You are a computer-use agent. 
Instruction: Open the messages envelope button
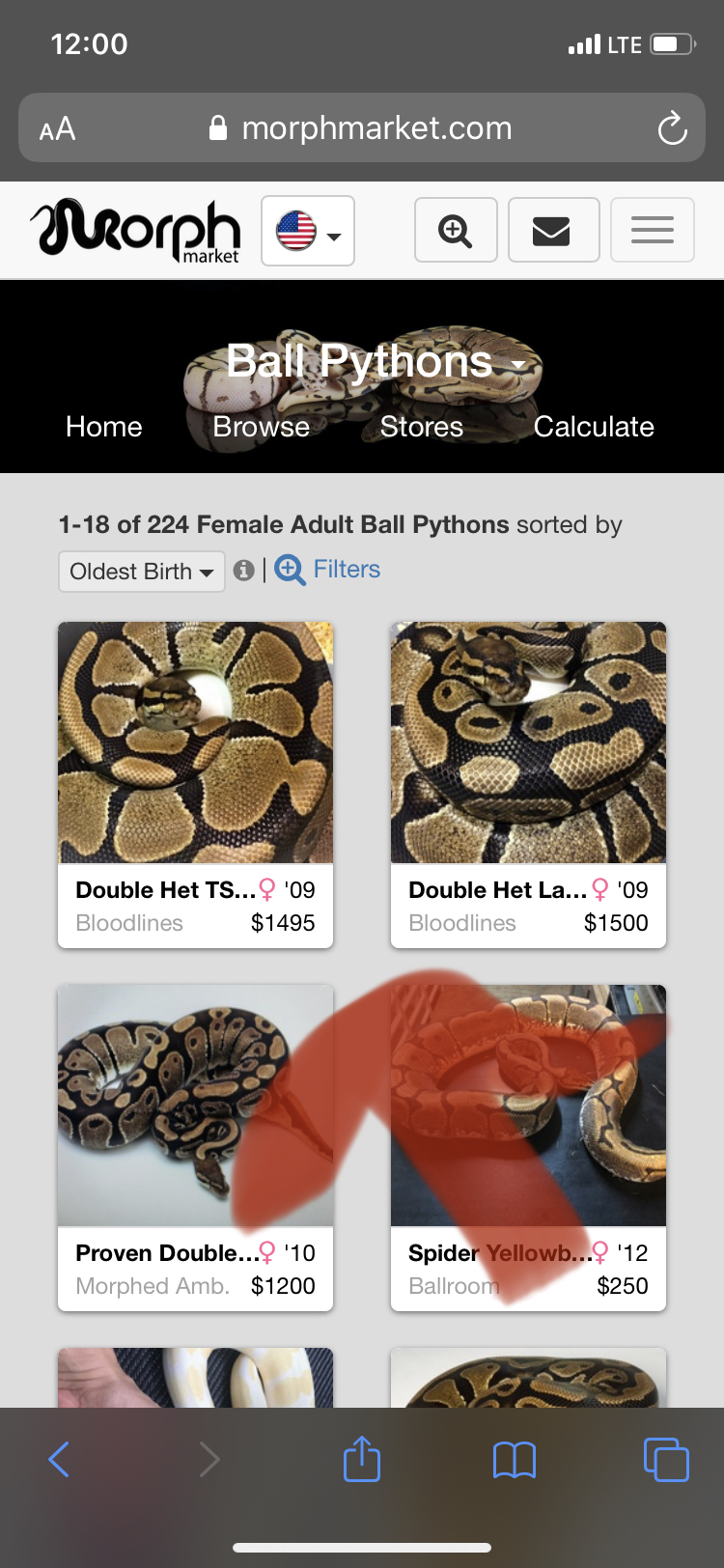pos(553,230)
